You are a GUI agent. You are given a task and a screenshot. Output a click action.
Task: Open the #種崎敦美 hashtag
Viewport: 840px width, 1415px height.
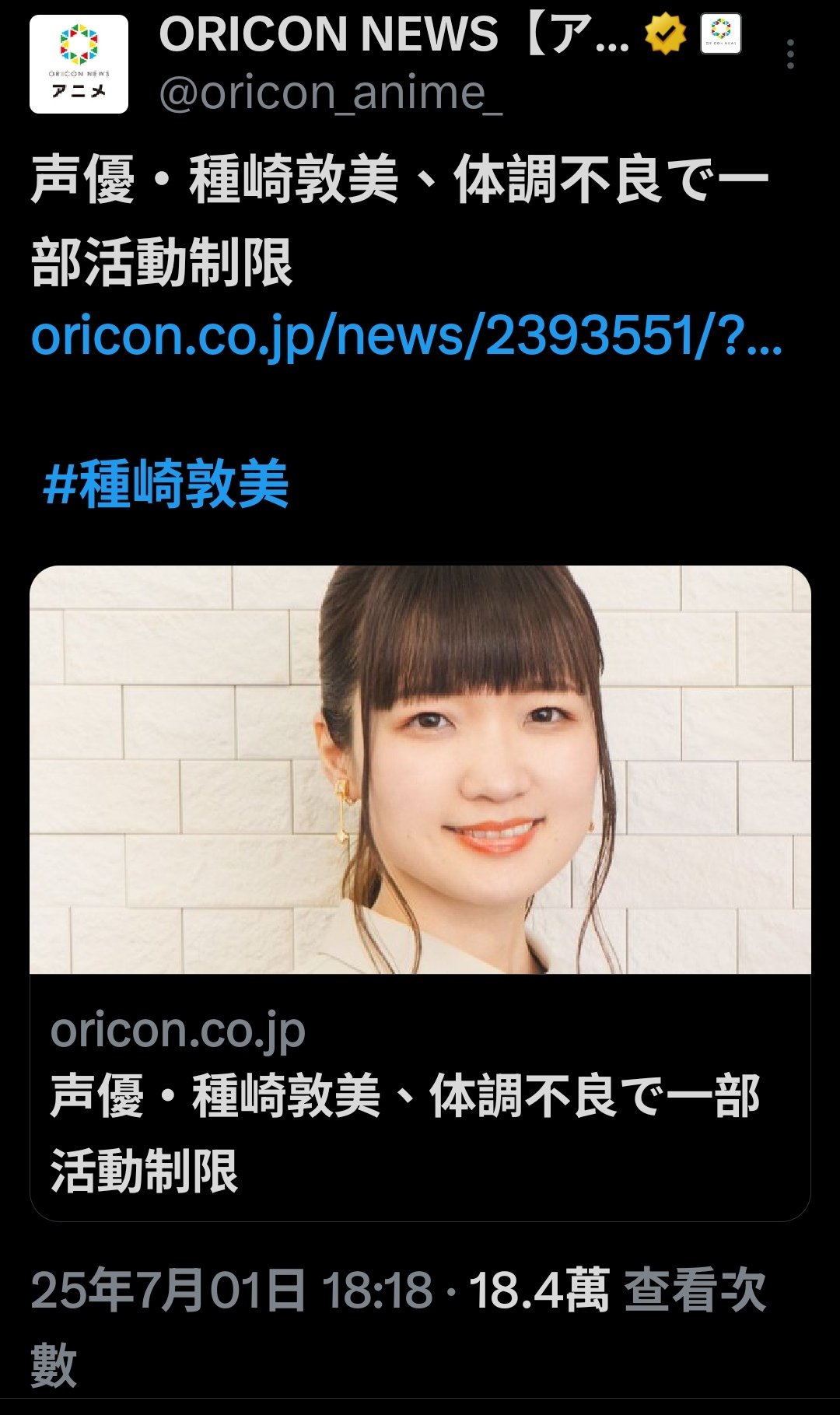point(166,484)
